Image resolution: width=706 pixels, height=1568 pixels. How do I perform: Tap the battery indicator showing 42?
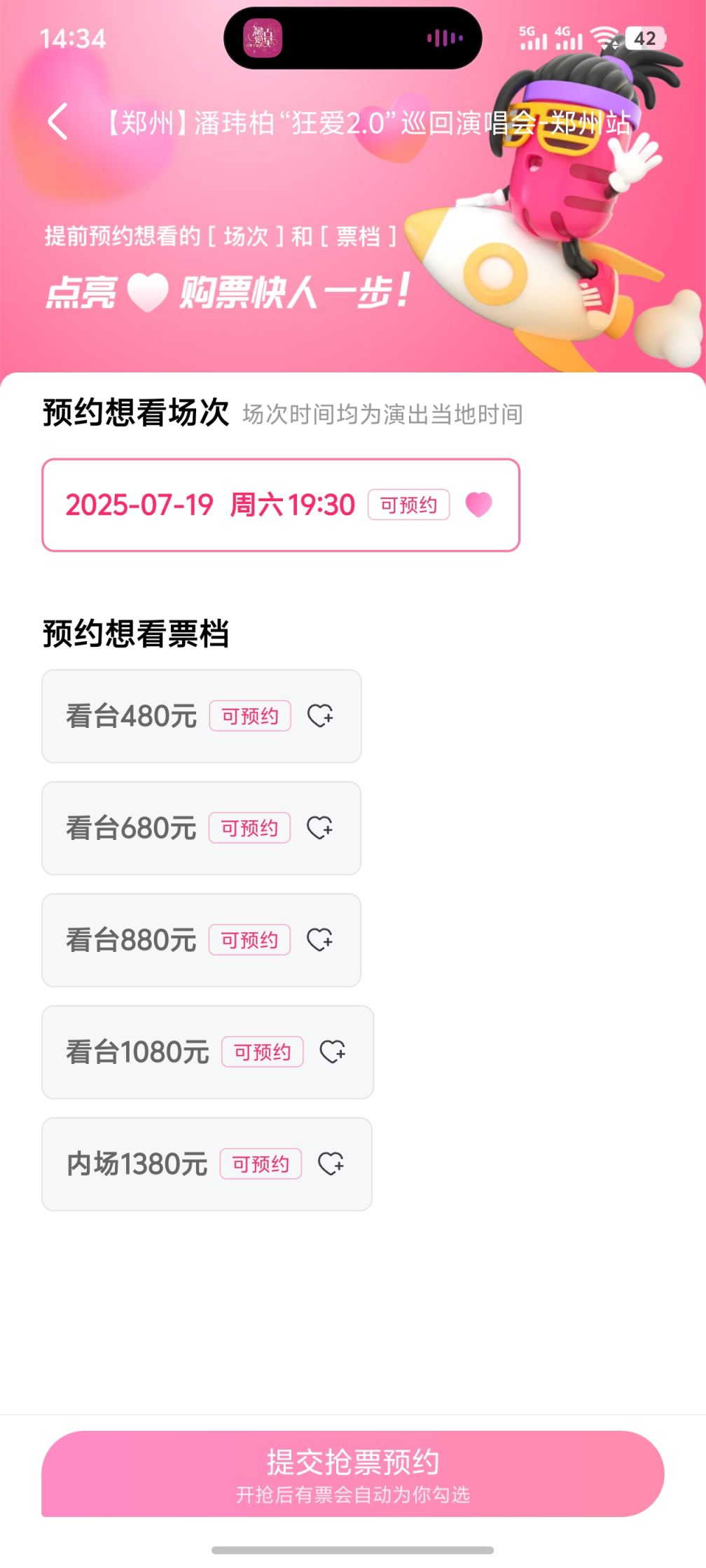pyautogui.click(x=646, y=38)
